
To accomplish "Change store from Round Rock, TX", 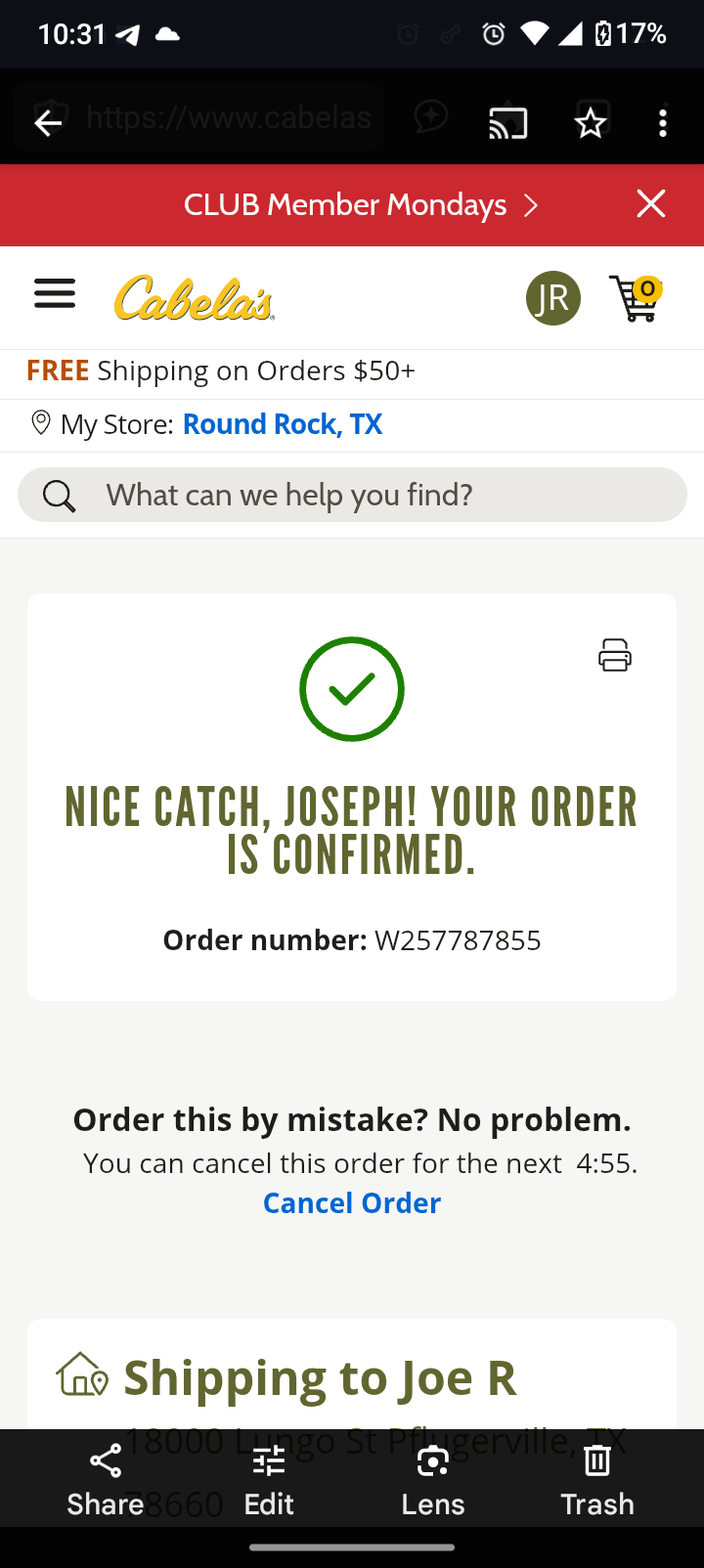I will pos(283,424).
